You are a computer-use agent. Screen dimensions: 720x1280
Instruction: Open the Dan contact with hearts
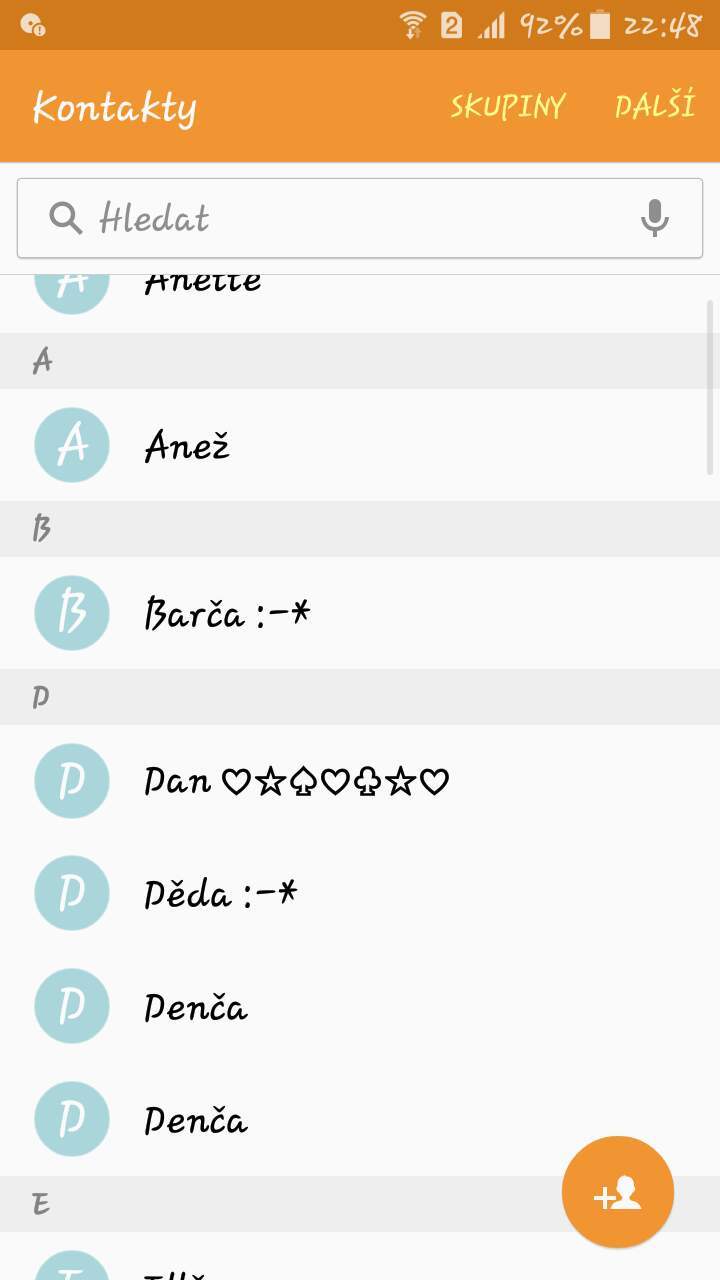(360, 781)
